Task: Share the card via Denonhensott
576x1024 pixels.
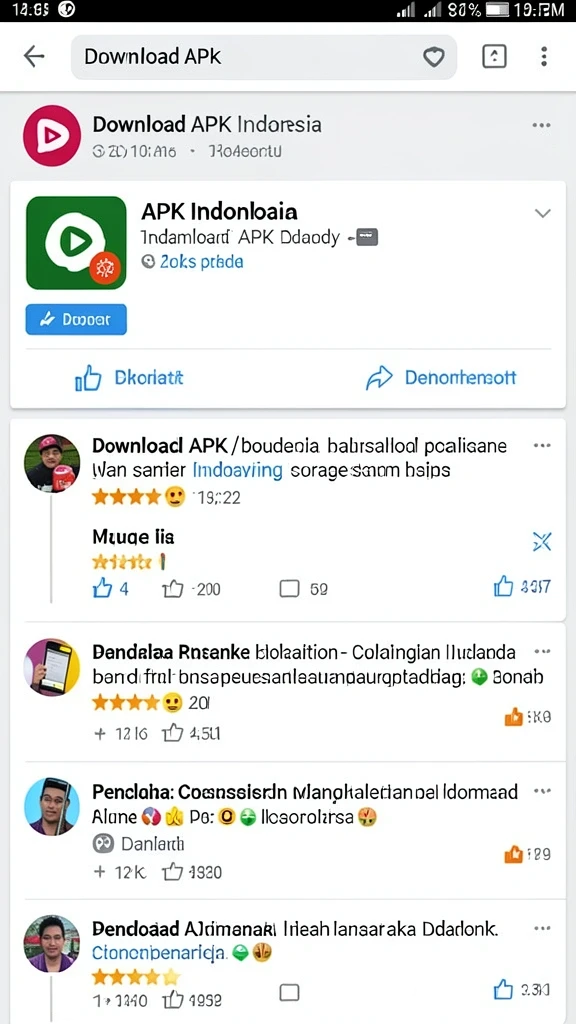Action: pos(441,378)
